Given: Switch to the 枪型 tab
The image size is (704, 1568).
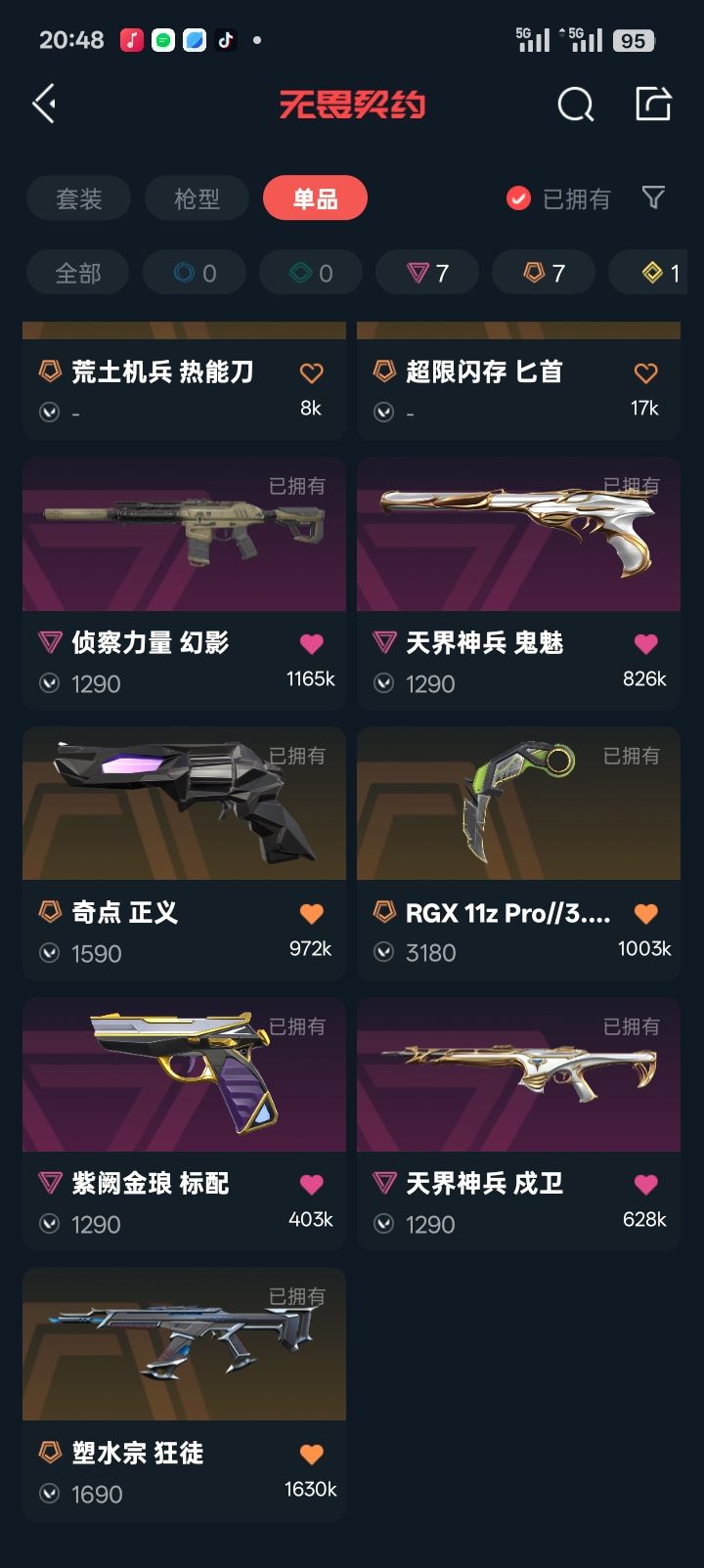Looking at the screenshot, I should pos(197,198).
